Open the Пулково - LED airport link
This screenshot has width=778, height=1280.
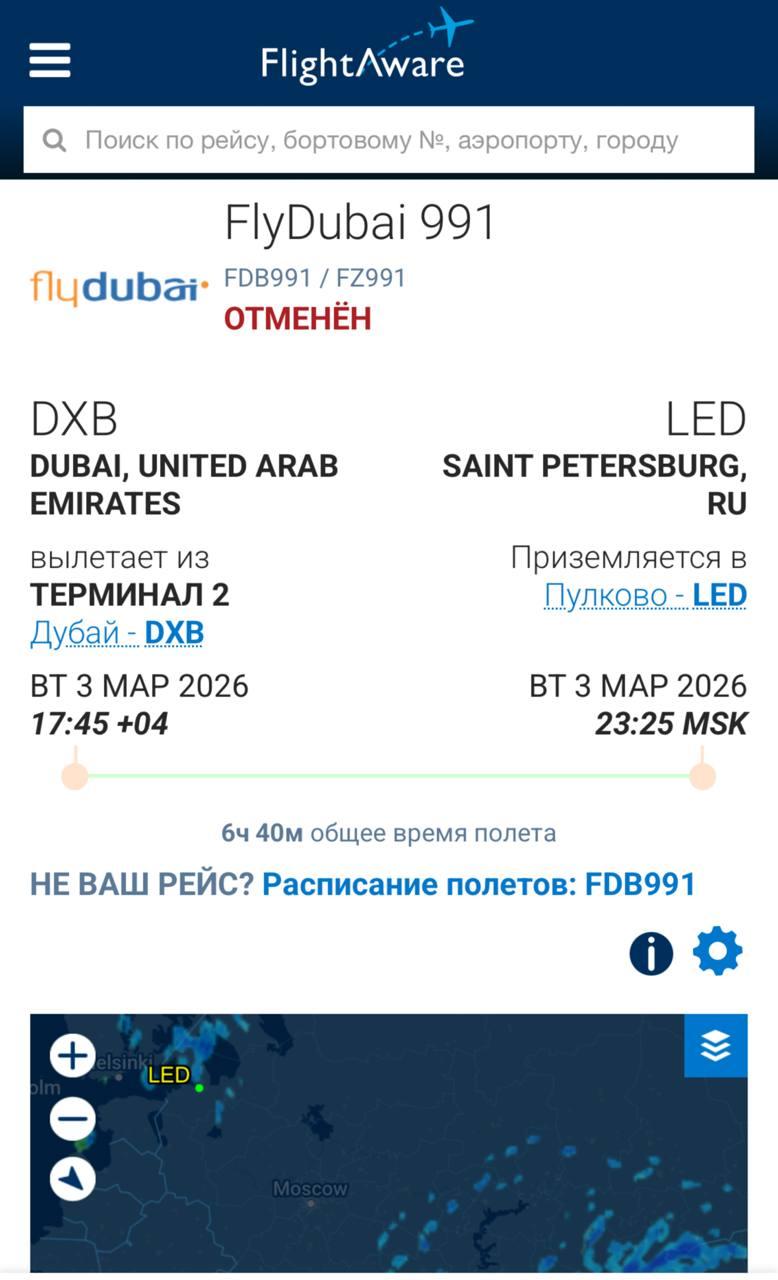[x=645, y=596]
